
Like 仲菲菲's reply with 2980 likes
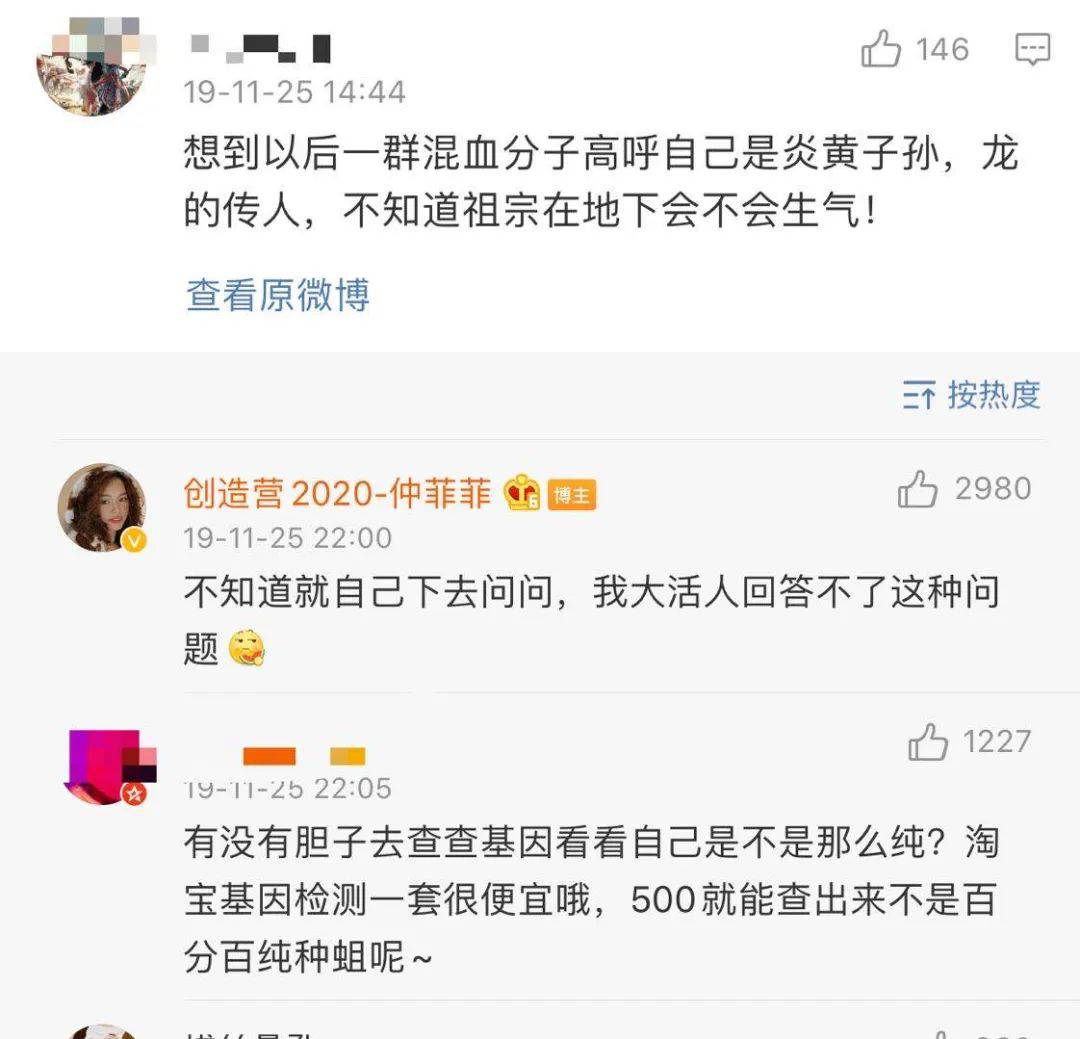tap(917, 489)
